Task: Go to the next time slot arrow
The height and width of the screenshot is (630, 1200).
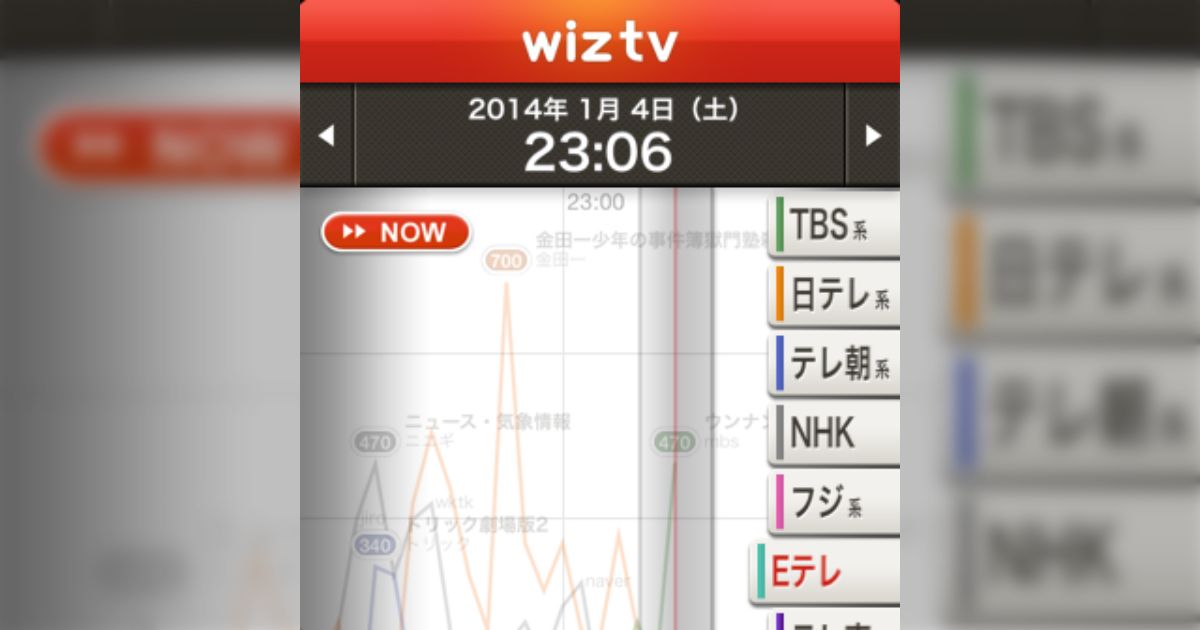Action: (x=873, y=135)
